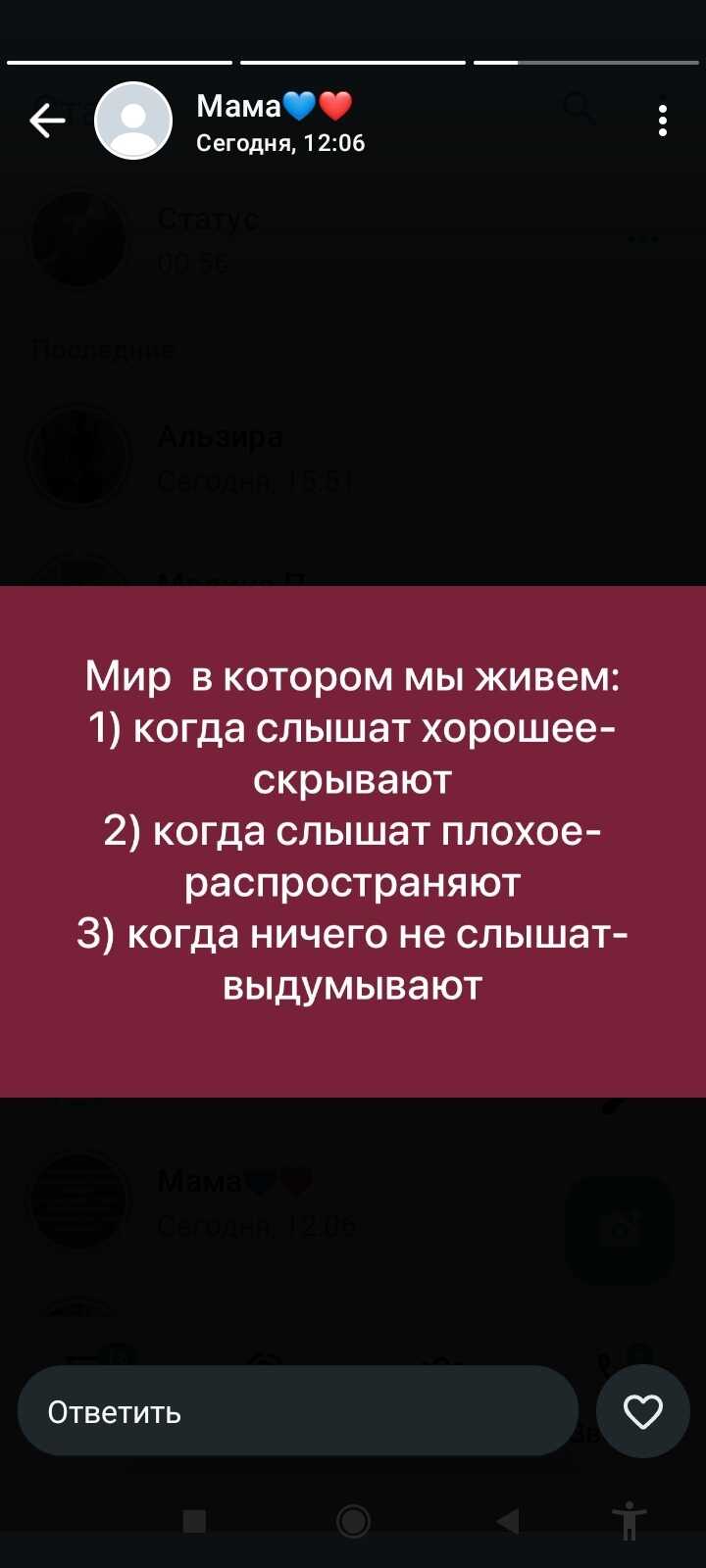Tap the system home button
This screenshot has width=706, height=1568.
(x=353, y=1521)
